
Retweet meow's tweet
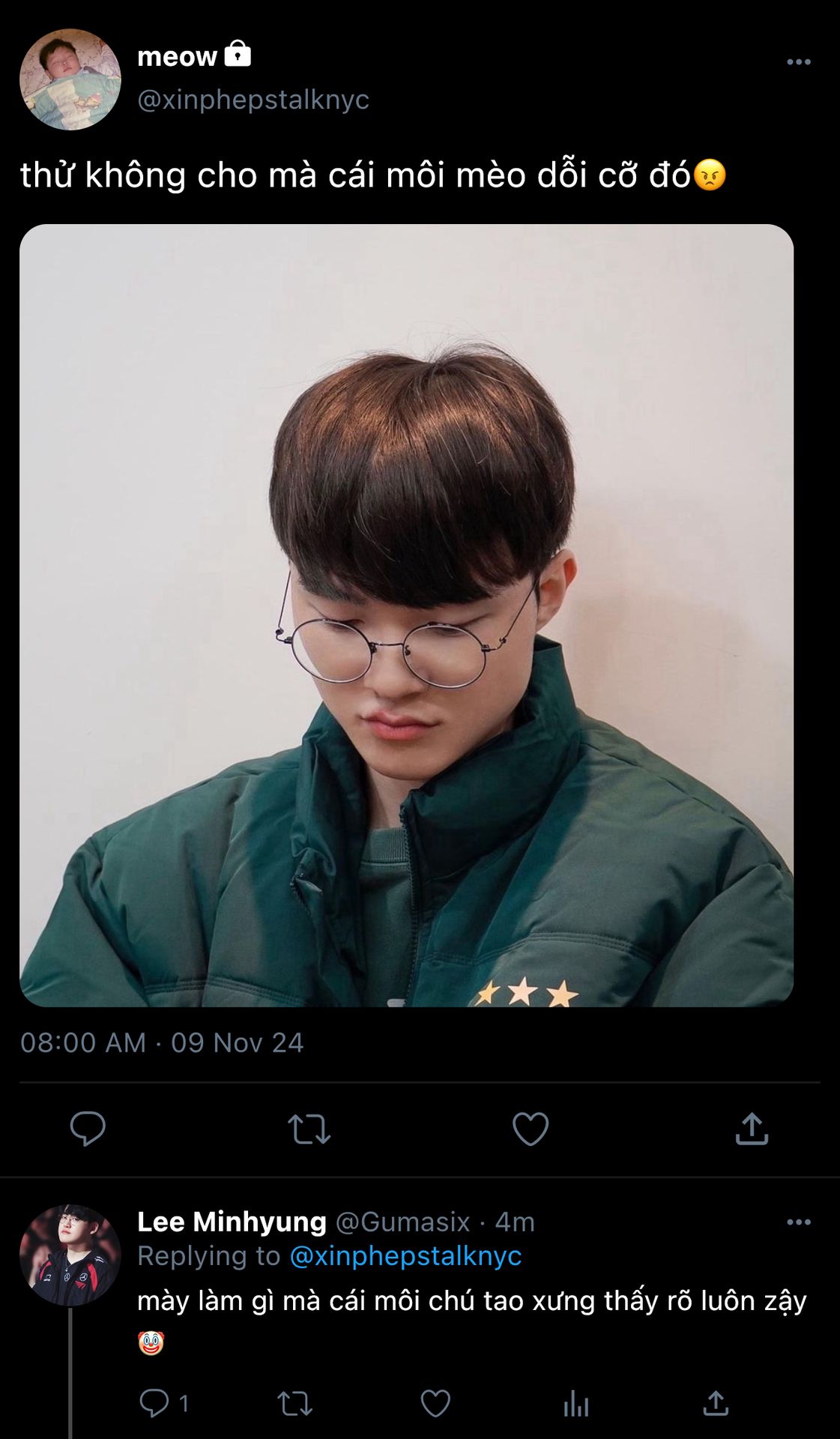309,1129
